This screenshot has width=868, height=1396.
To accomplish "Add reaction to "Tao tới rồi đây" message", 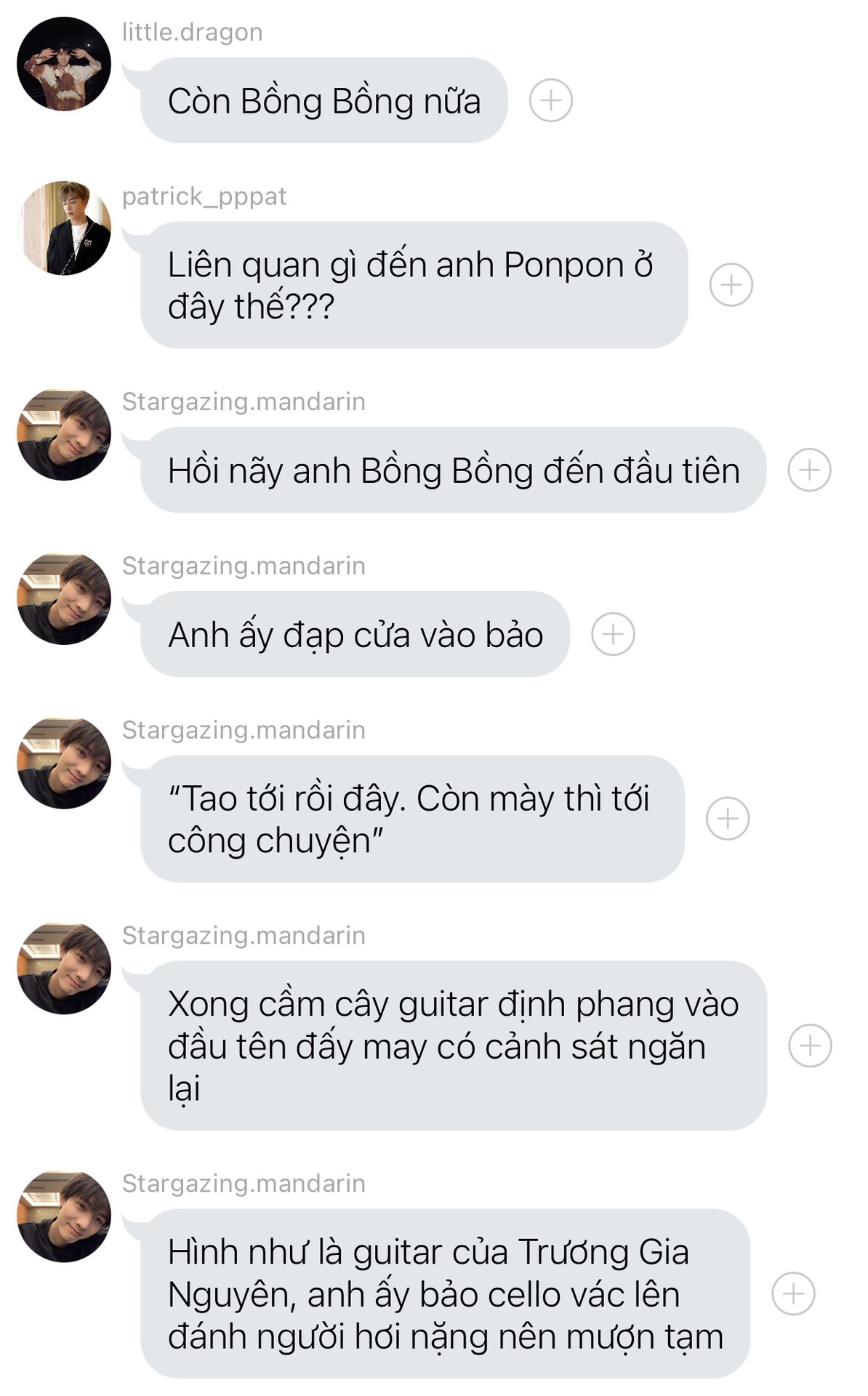I will coord(728,818).
